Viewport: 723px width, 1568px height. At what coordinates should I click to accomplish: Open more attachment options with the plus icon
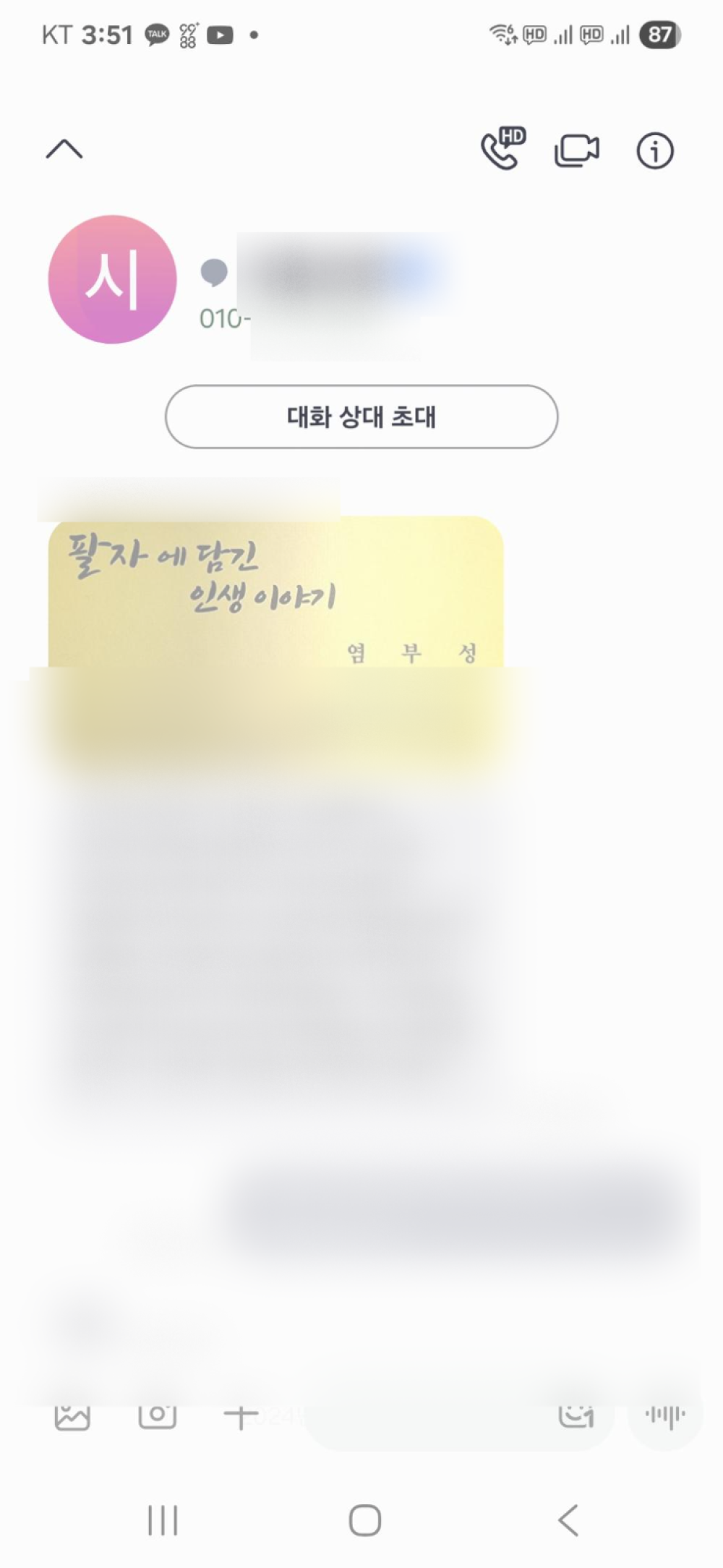(x=241, y=1416)
